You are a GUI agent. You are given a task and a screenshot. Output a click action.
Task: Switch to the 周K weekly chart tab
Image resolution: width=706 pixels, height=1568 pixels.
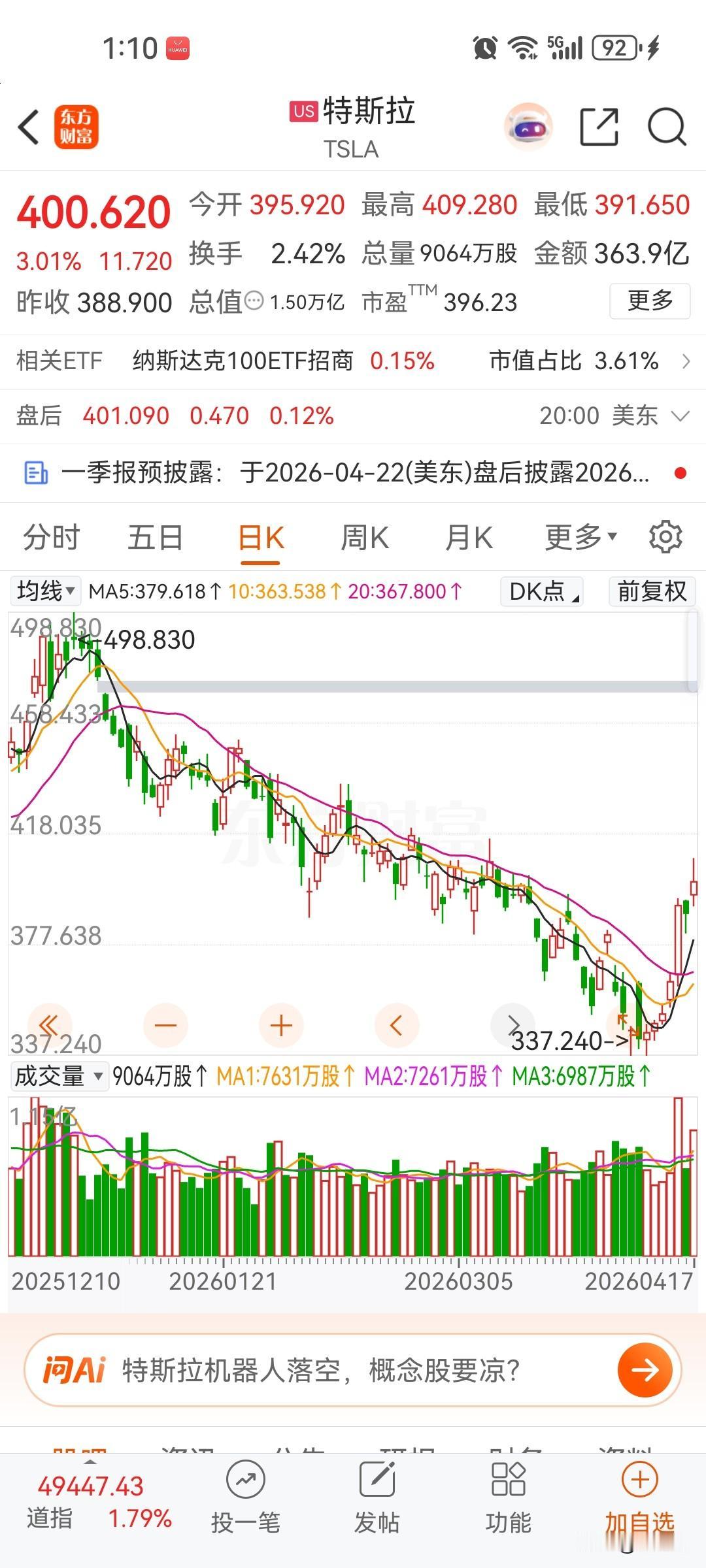(x=364, y=536)
